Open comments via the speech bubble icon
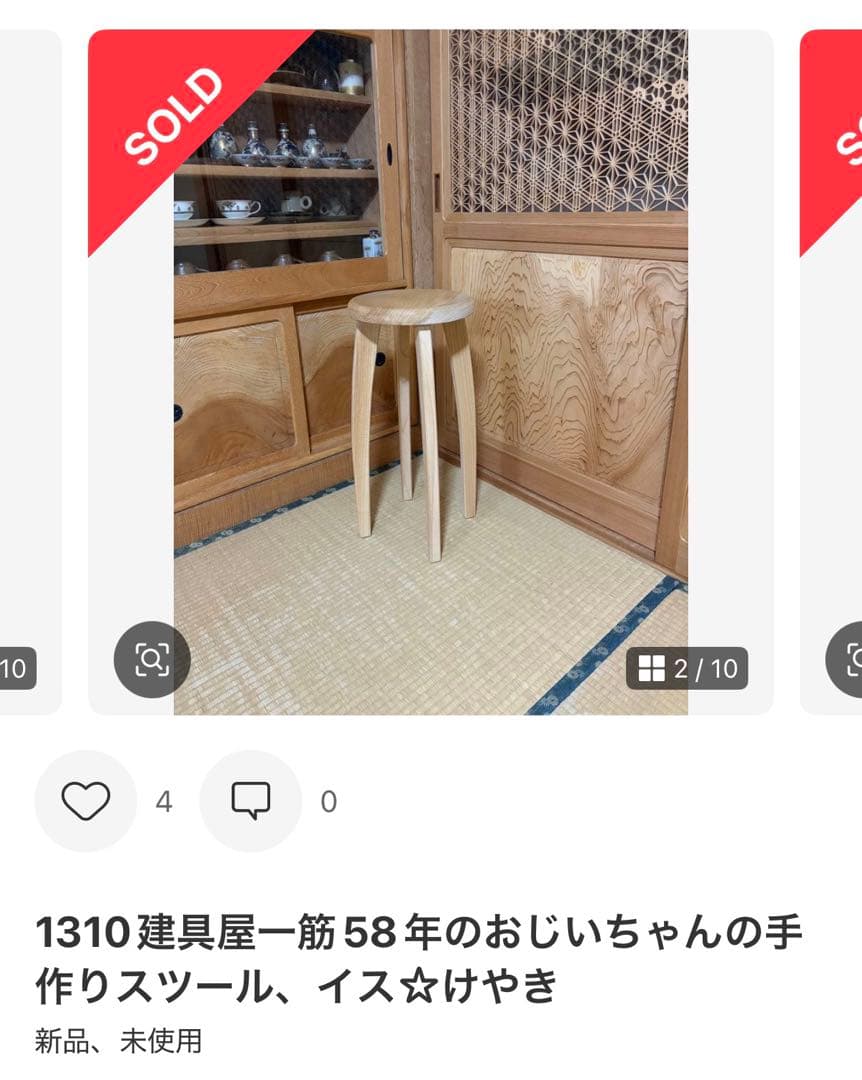 click(x=250, y=800)
